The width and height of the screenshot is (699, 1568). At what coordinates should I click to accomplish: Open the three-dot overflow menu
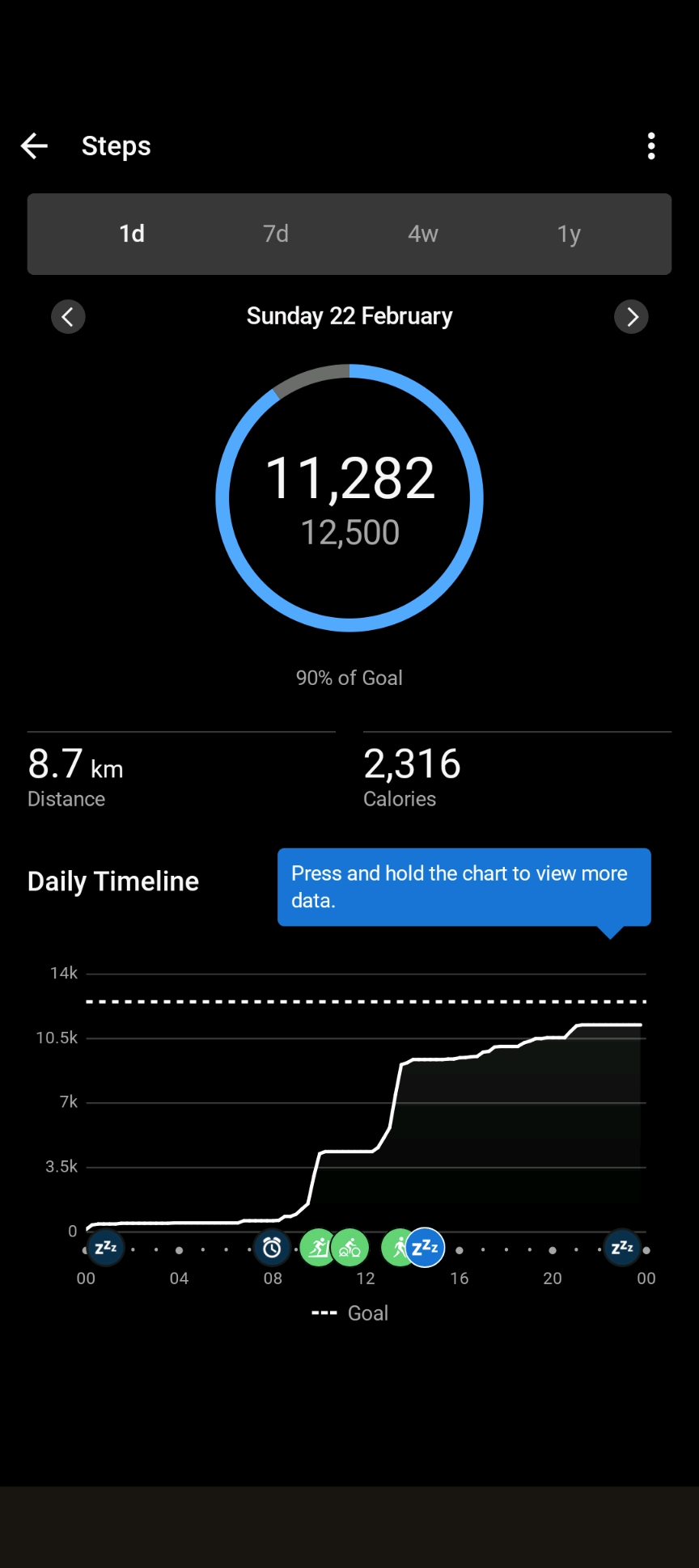tap(651, 146)
